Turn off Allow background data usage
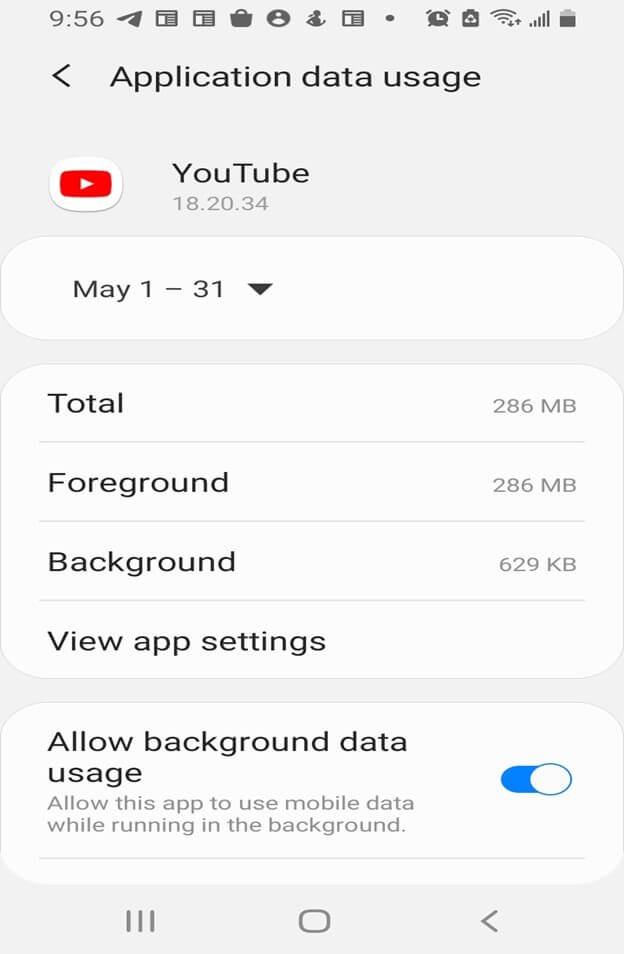The height and width of the screenshot is (954, 624). tap(535, 780)
